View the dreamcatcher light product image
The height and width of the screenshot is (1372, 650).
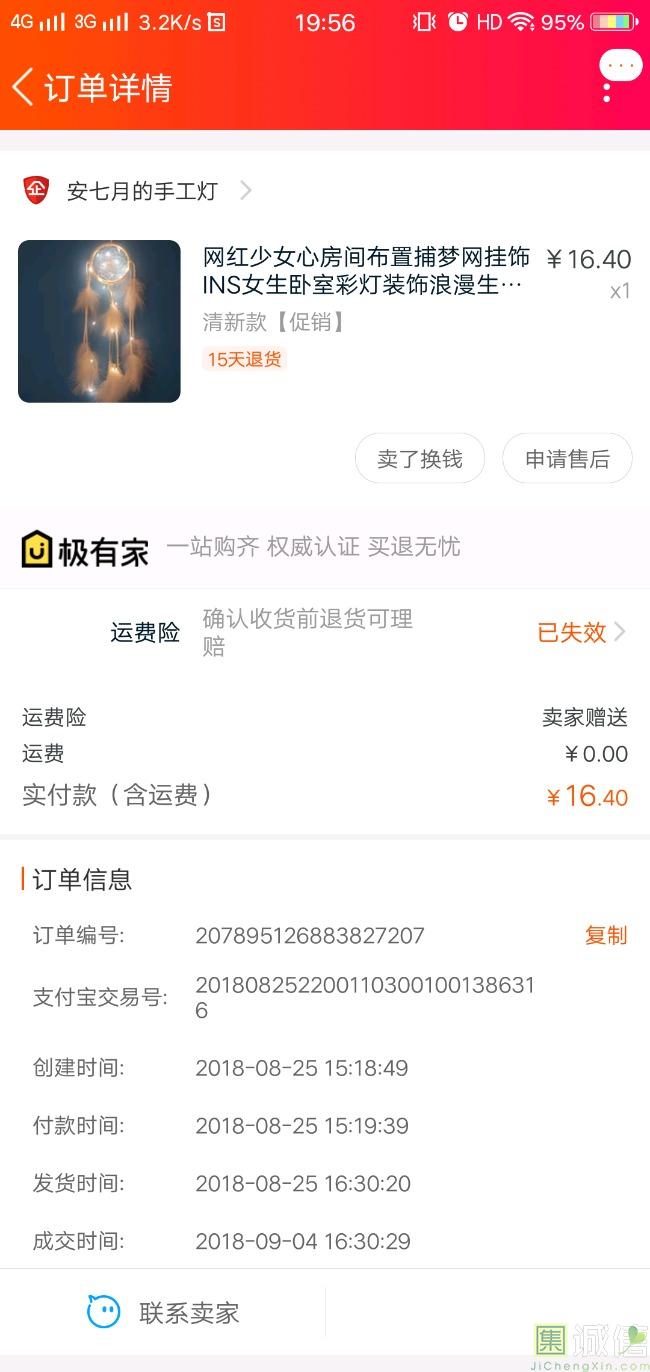[x=99, y=321]
